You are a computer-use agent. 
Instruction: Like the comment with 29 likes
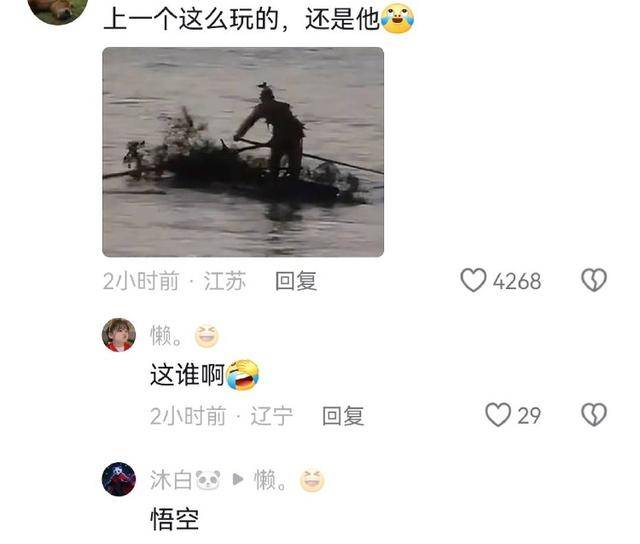tap(498, 415)
